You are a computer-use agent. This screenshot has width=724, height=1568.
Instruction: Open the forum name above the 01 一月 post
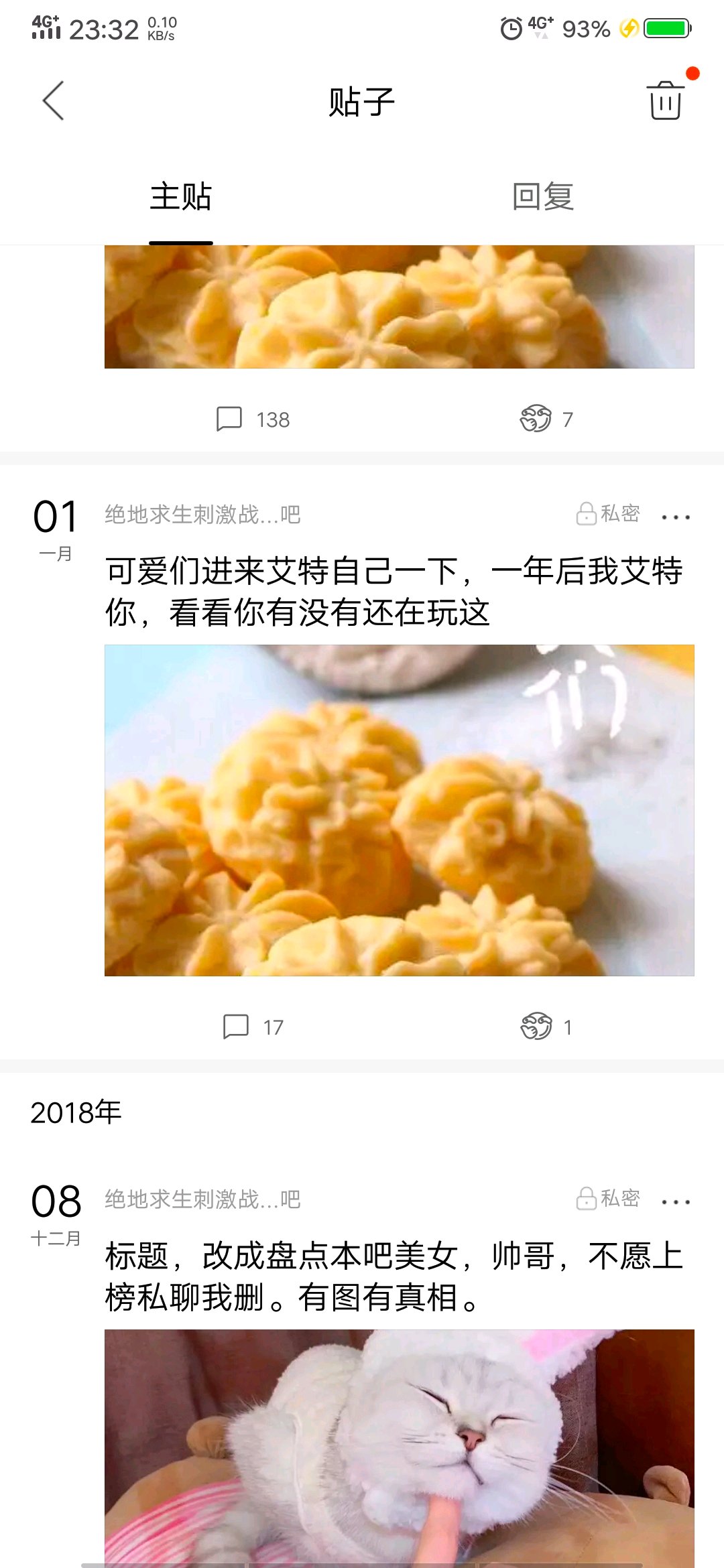[x=202, y=515]
